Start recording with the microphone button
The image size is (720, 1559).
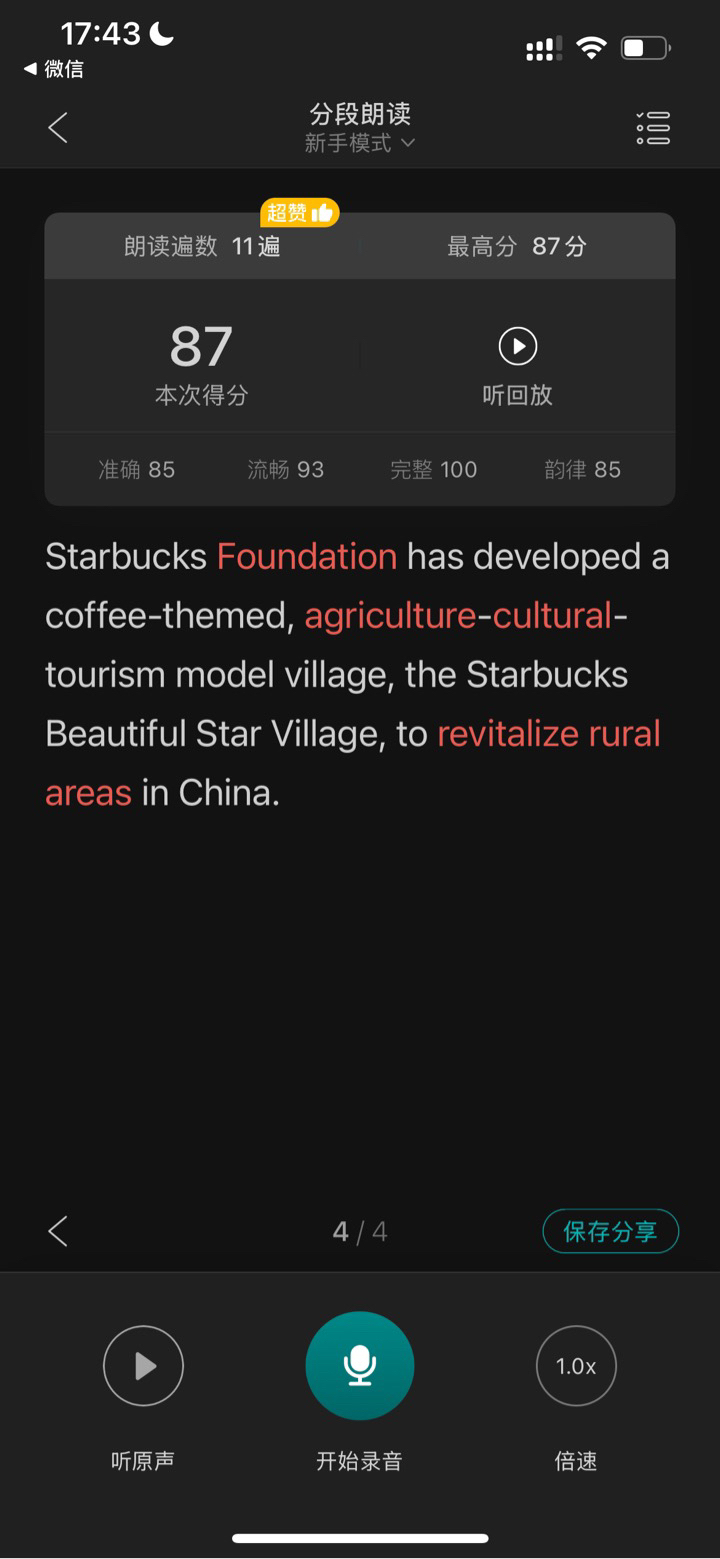tap(360, 1366)
